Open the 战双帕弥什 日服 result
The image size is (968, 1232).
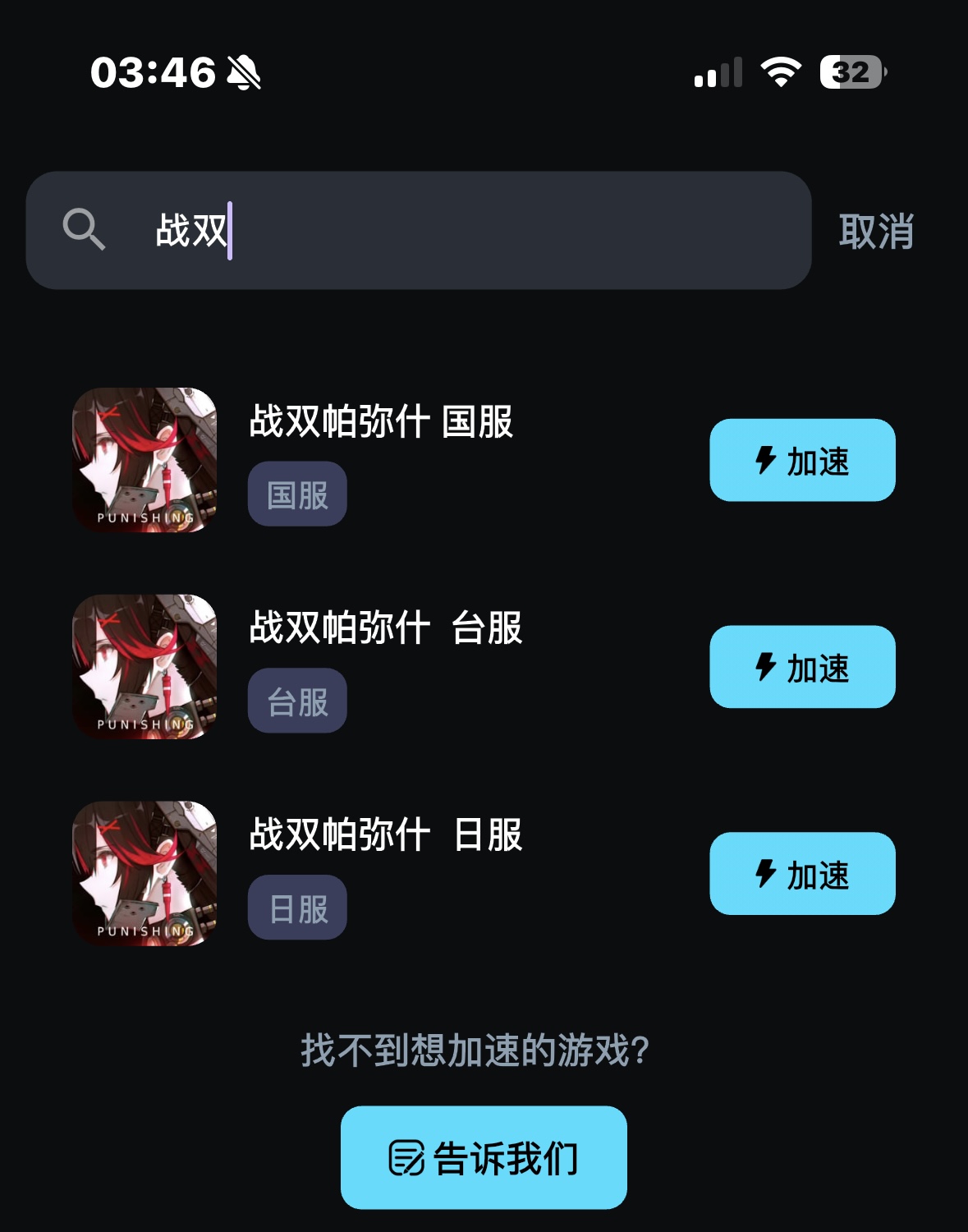386,835
